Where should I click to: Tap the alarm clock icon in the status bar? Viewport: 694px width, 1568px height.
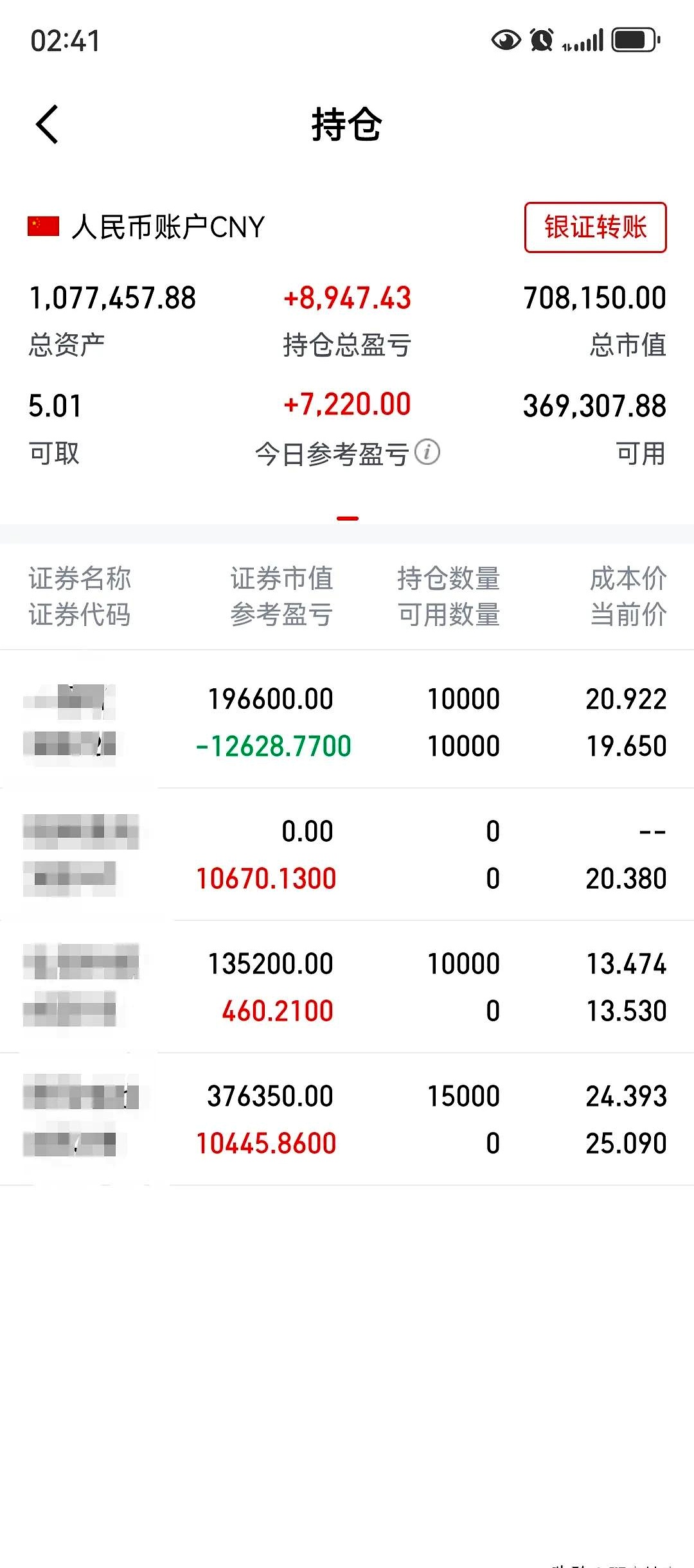pos(540,40)
